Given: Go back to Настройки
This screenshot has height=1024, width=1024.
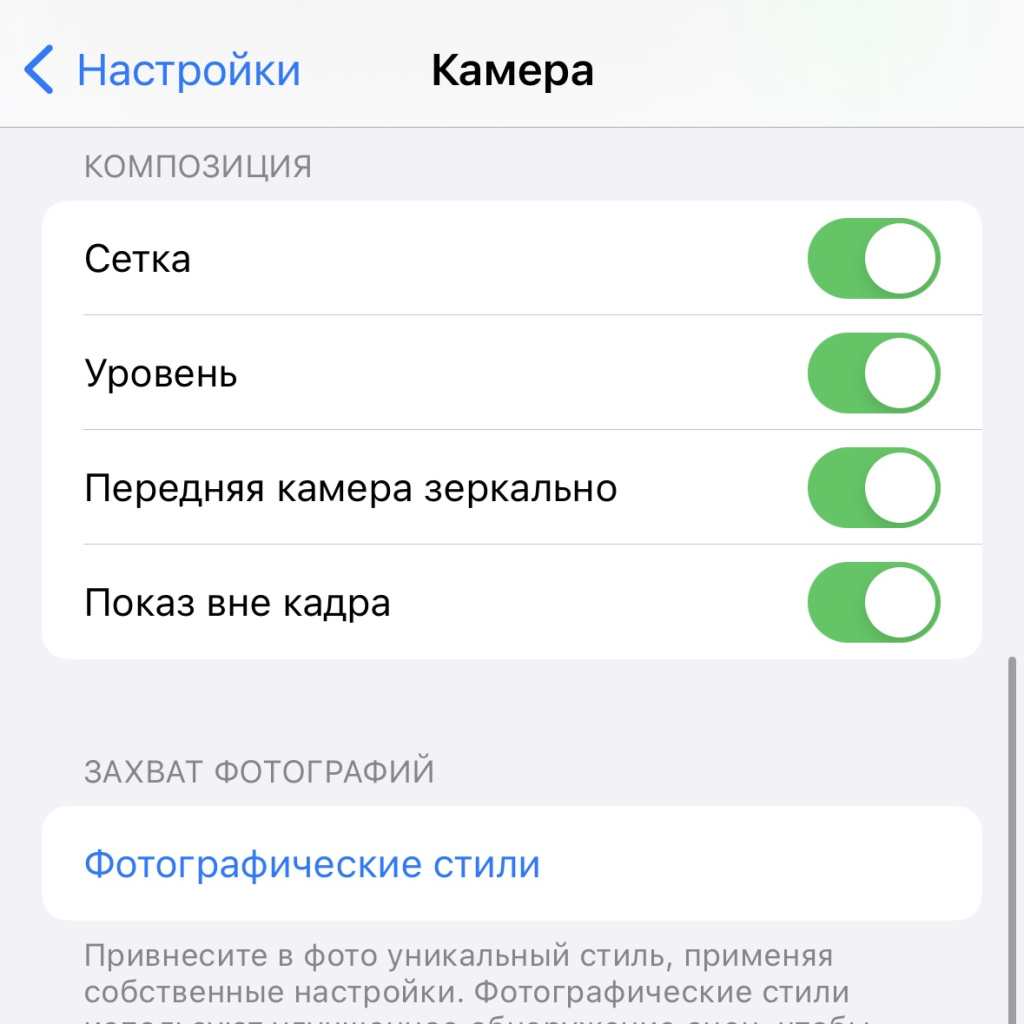Looking at the screenshot, I should [x=162, y=71].
